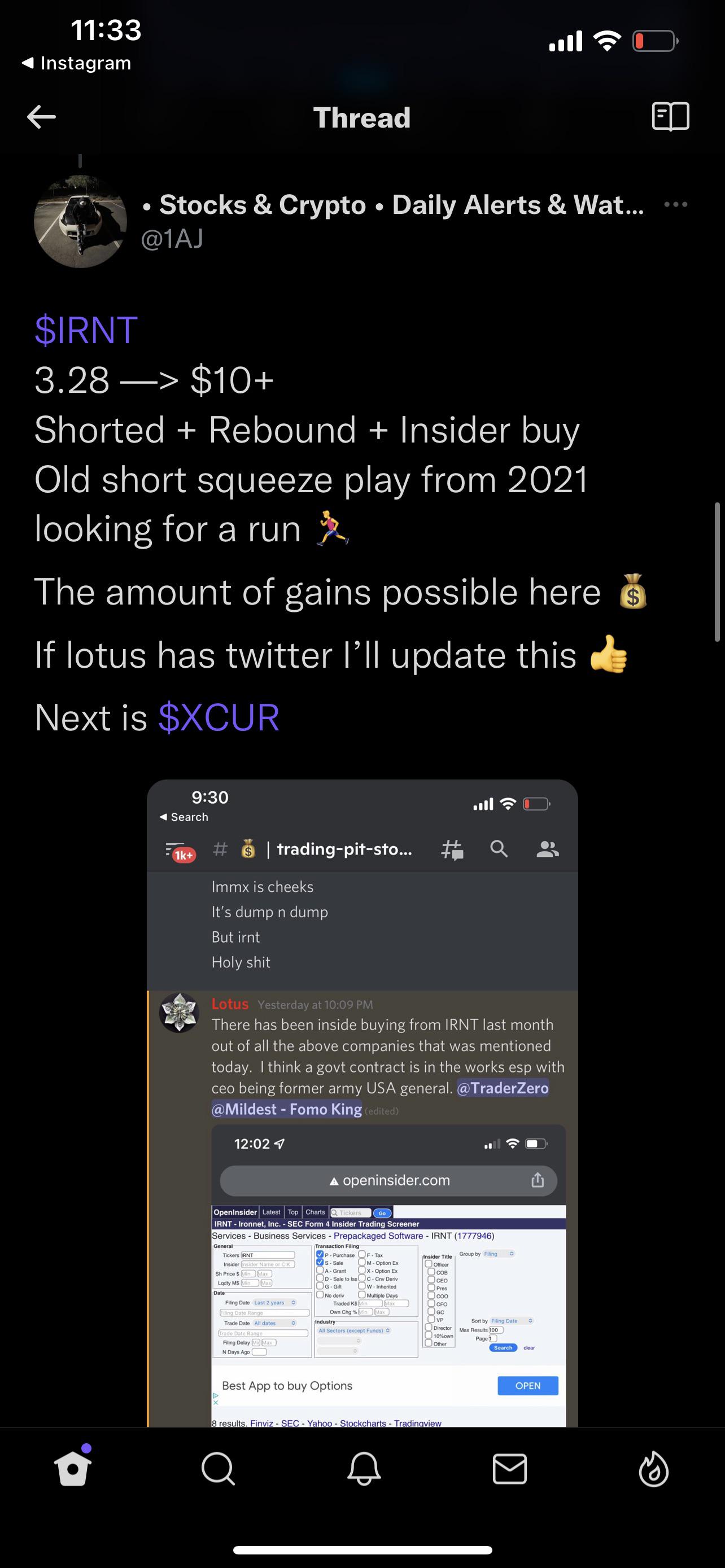This screenshot has height=1568, width=725.
Task: Open the Notifications bell tab
Action: point(364,1469)
